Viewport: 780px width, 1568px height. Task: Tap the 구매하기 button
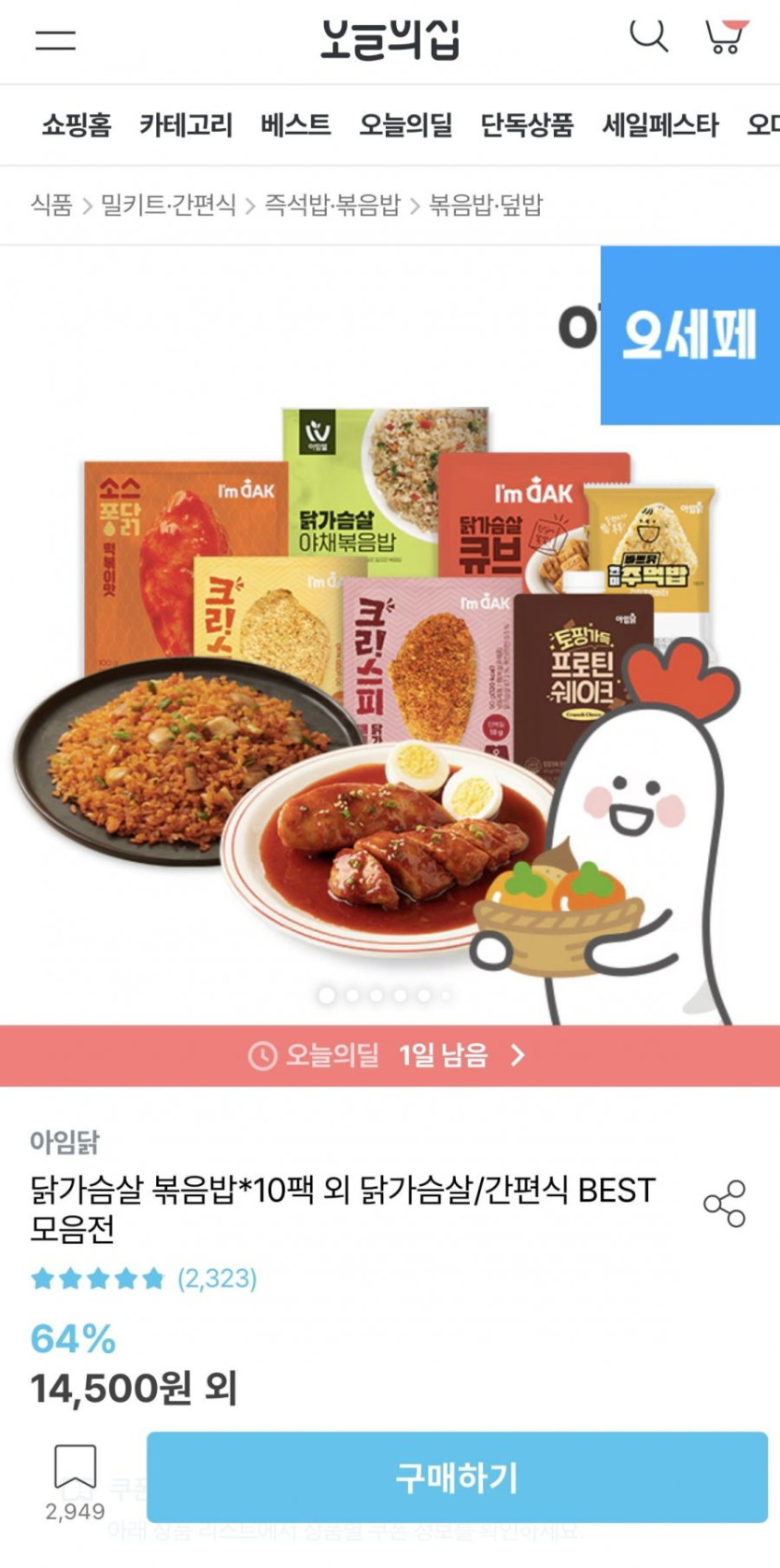click(457, 1477)
